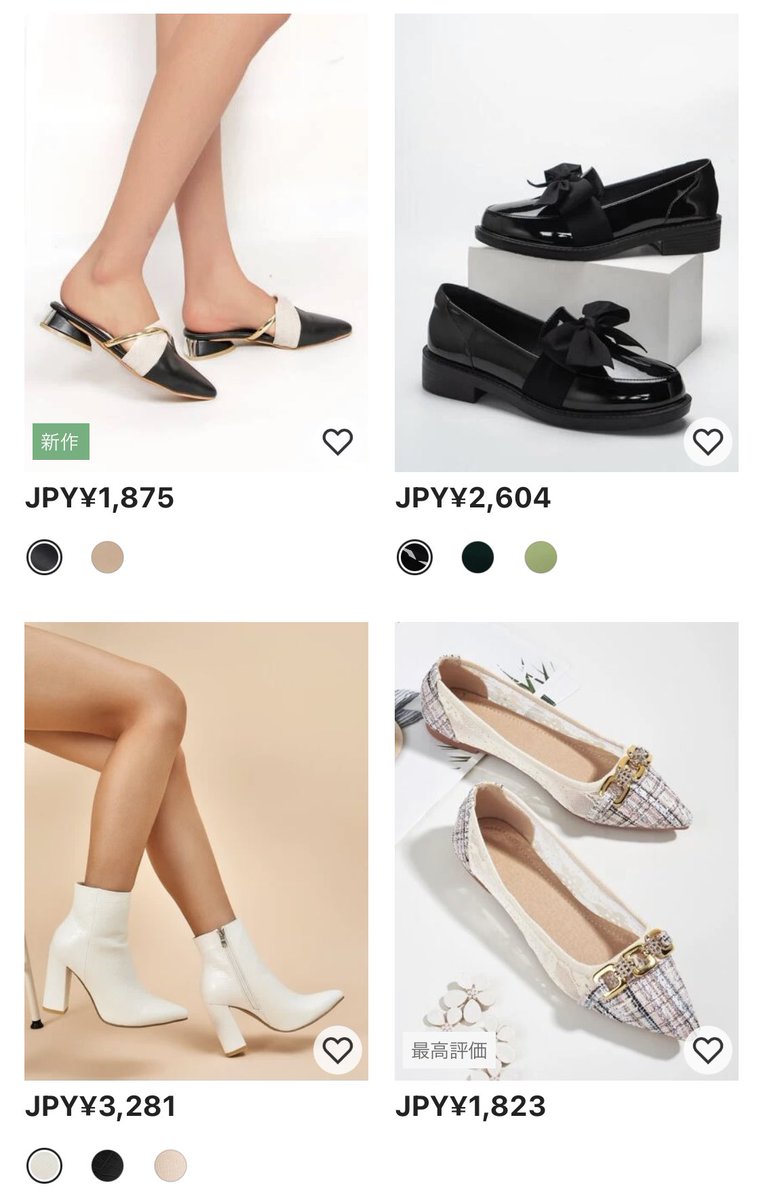This screenshot has height=1200, width=763.
Task: Select the black color for the ankle boots
Action: pyautogui.click(x=108, y=1165)
